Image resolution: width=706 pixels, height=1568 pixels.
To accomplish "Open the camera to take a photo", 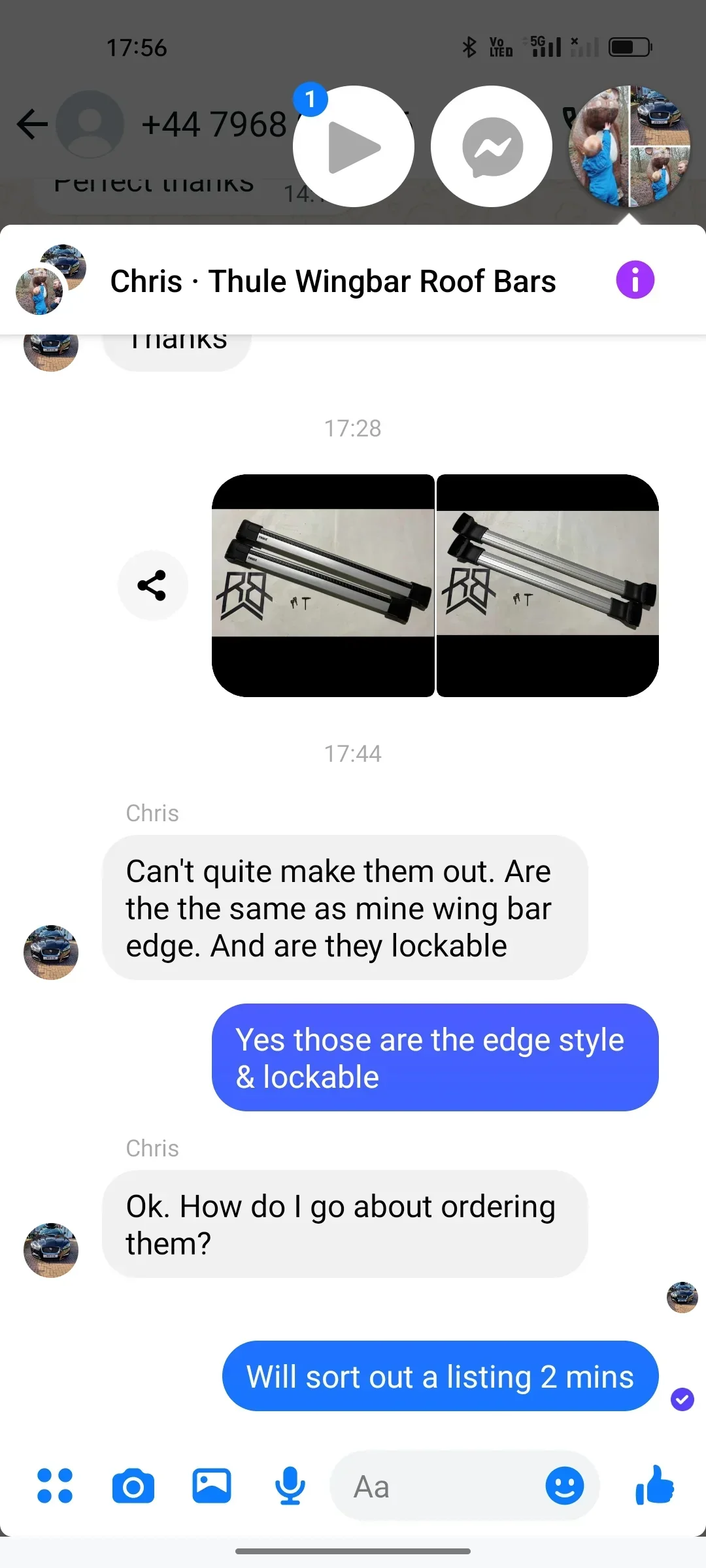I will point(133,1486).
